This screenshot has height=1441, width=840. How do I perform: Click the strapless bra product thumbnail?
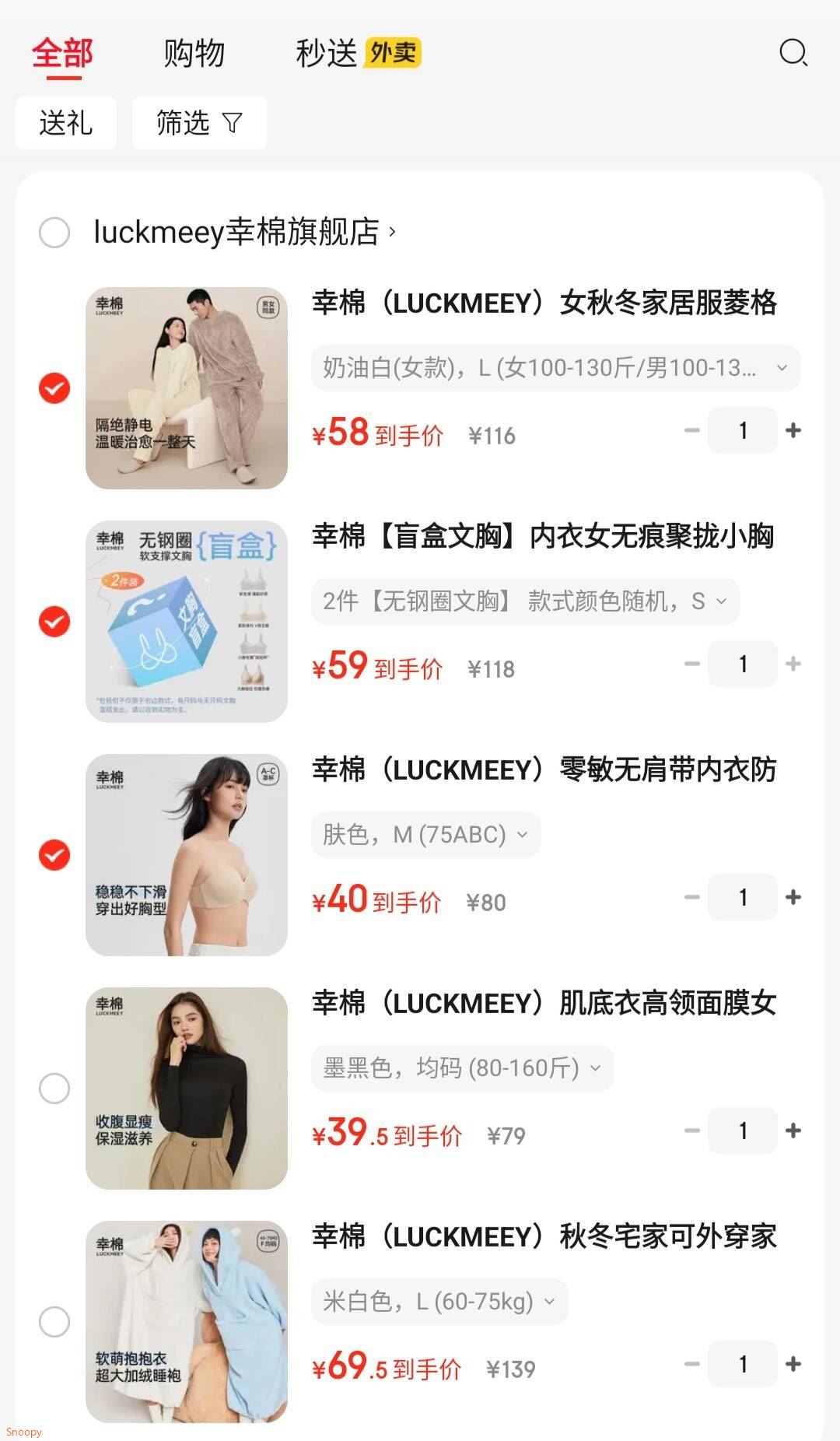click(x=187, y=854)
